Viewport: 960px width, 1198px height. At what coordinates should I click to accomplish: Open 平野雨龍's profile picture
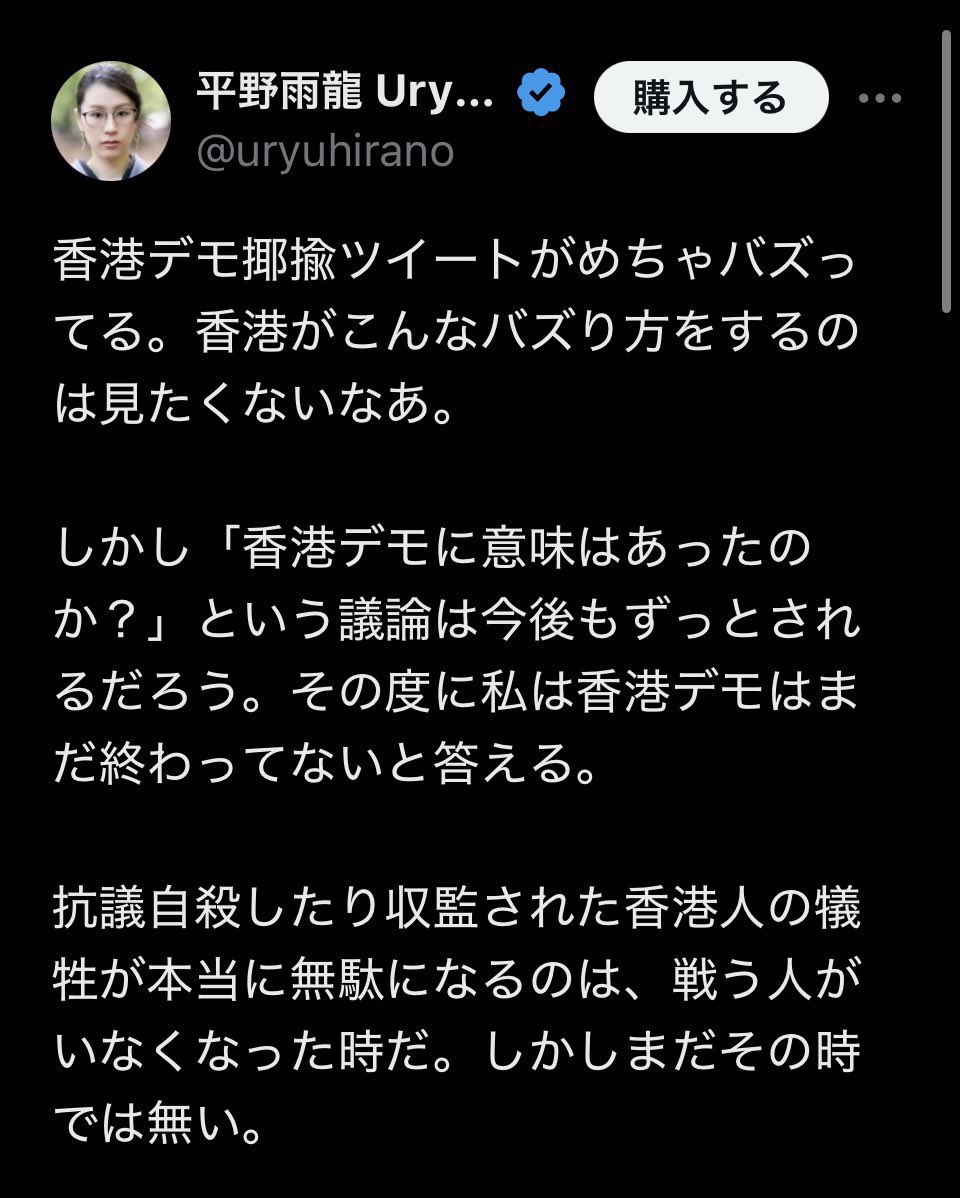pos(110,121)
